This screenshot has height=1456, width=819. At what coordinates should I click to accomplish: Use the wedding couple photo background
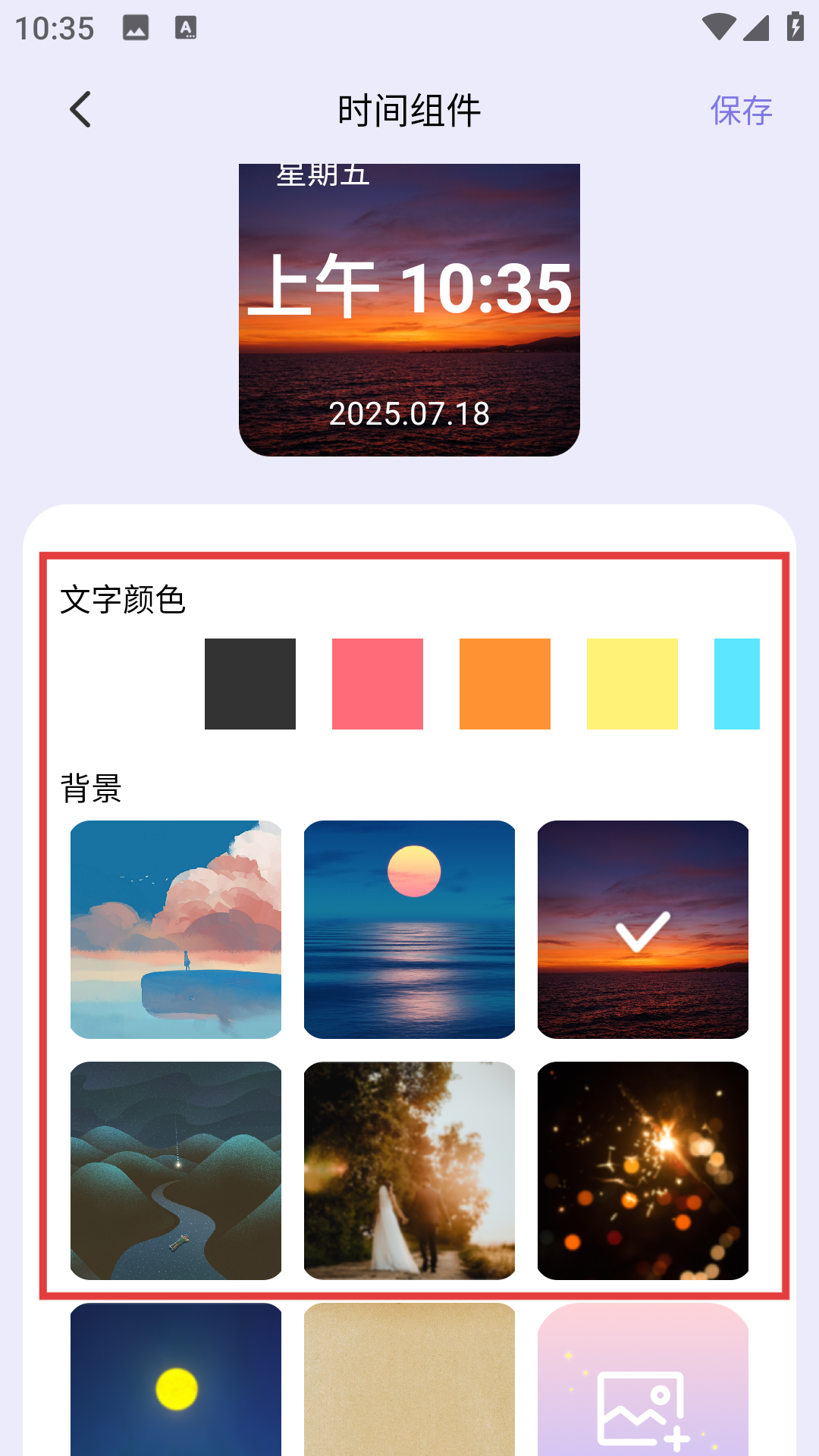point(409,1171)
